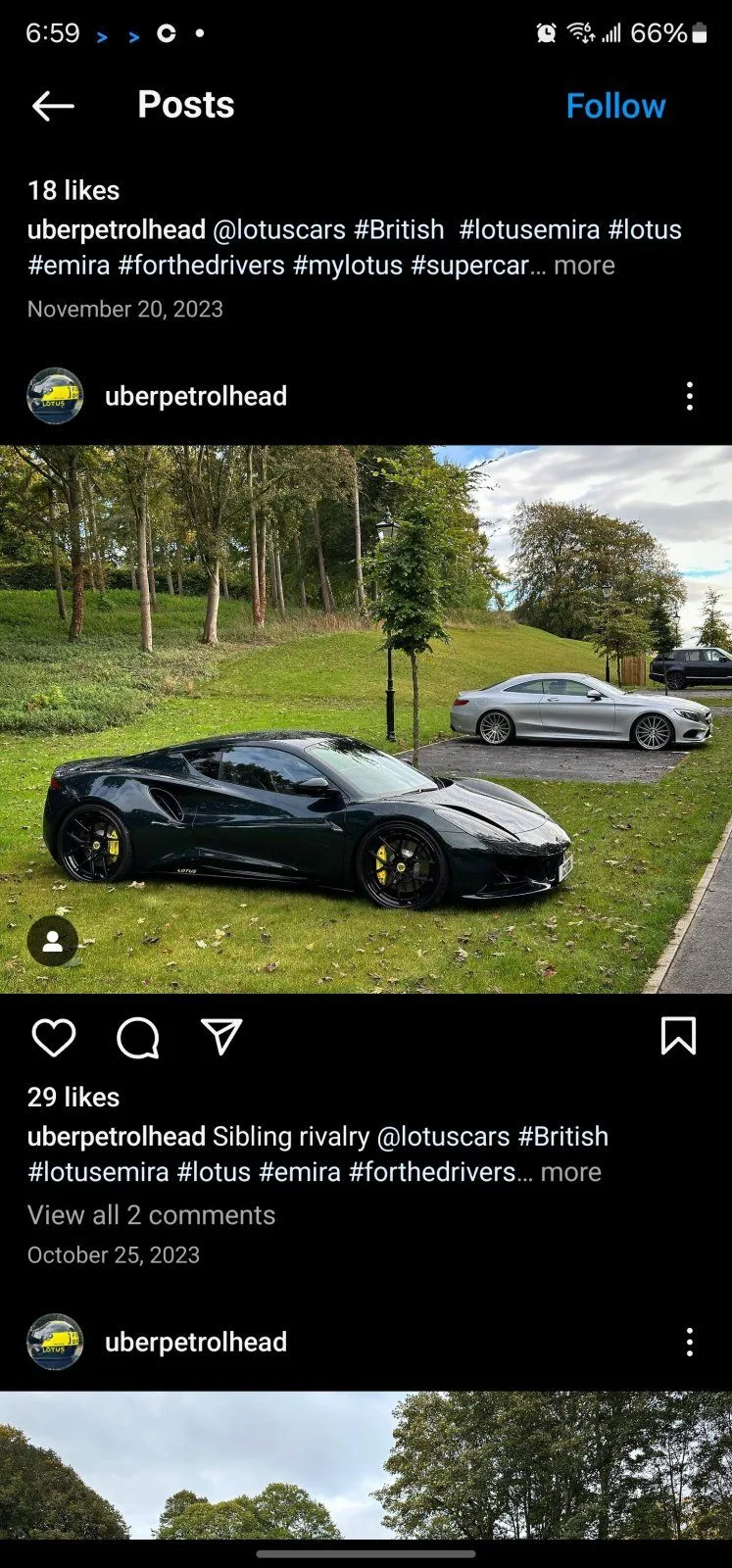Open comments via the speech bubble icon
Screen dimensions: 732x1568
(138, 1037)
